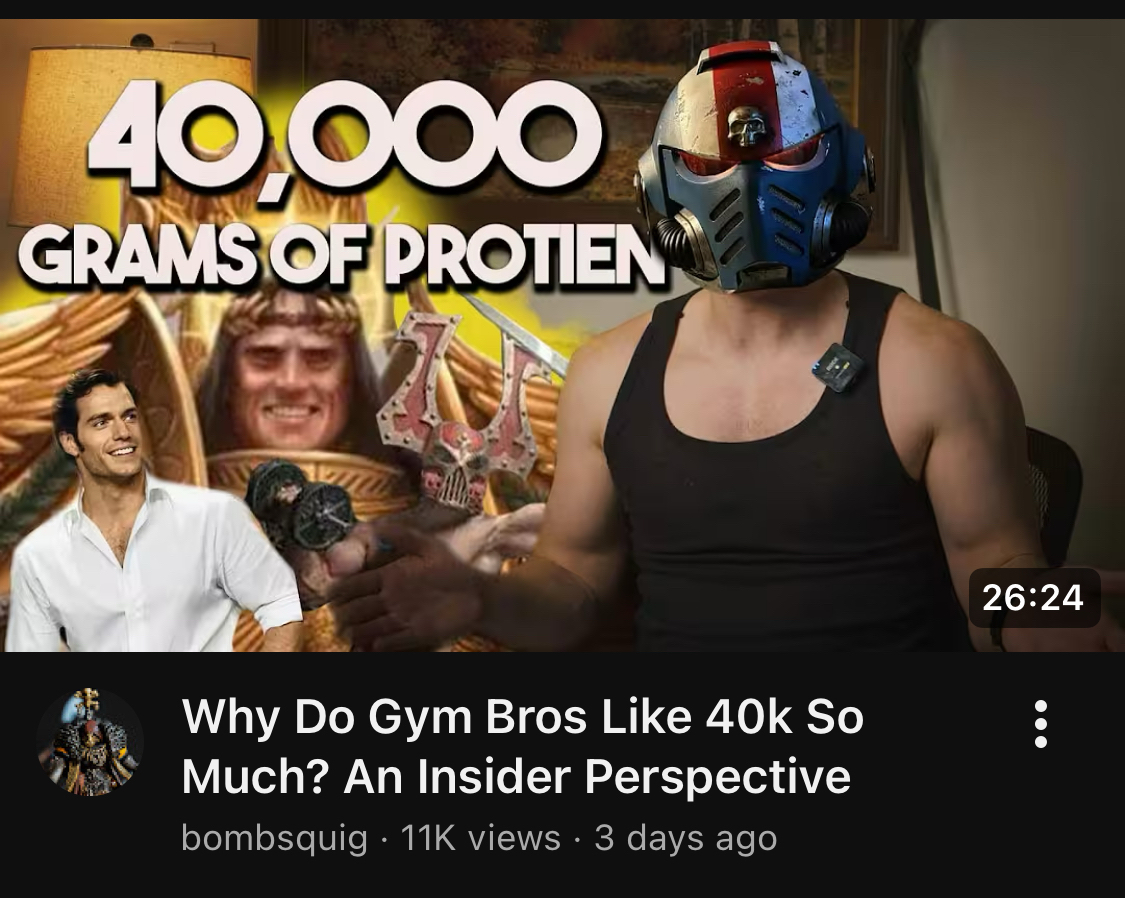Open the video's three-dot options menu

pyautogui.click(x=1041, y=724)
